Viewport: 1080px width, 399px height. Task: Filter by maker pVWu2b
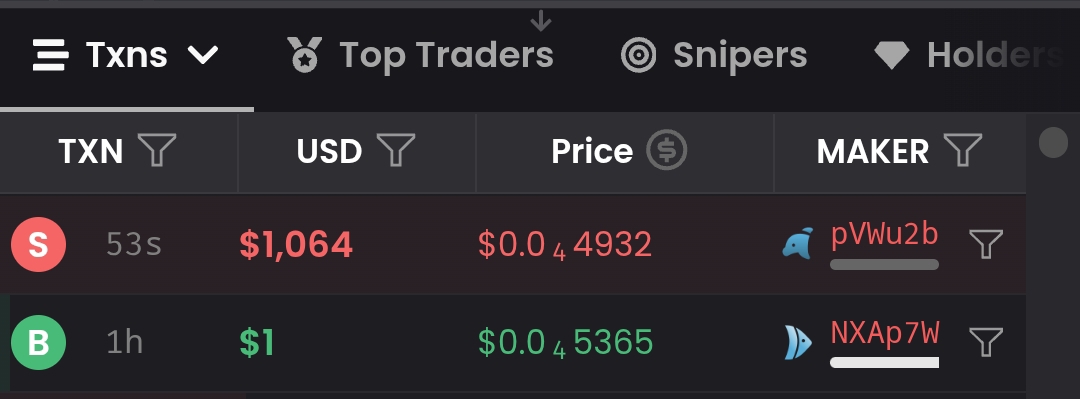pyautogui.click(x=986, y=244)
